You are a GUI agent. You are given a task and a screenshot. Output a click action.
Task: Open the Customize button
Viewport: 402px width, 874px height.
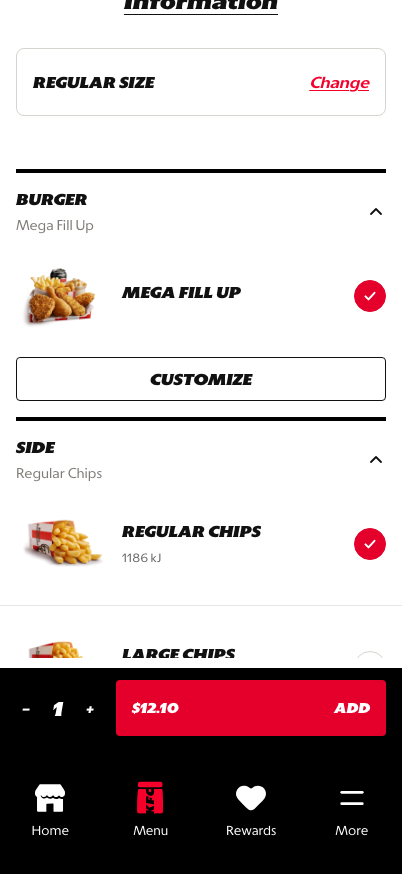201,379
